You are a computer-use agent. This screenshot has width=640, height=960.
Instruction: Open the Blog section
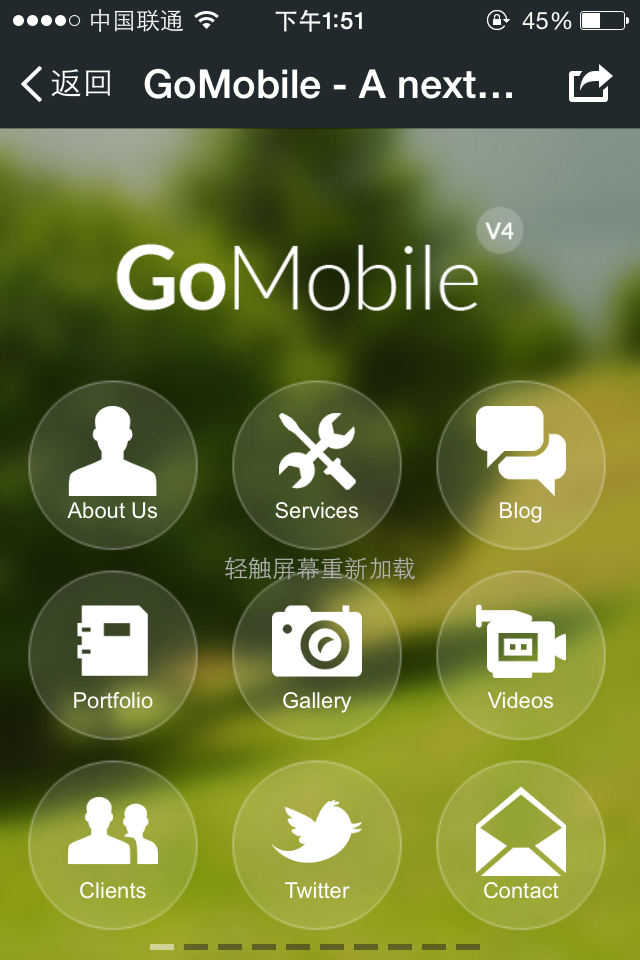[x=521, y=464]
